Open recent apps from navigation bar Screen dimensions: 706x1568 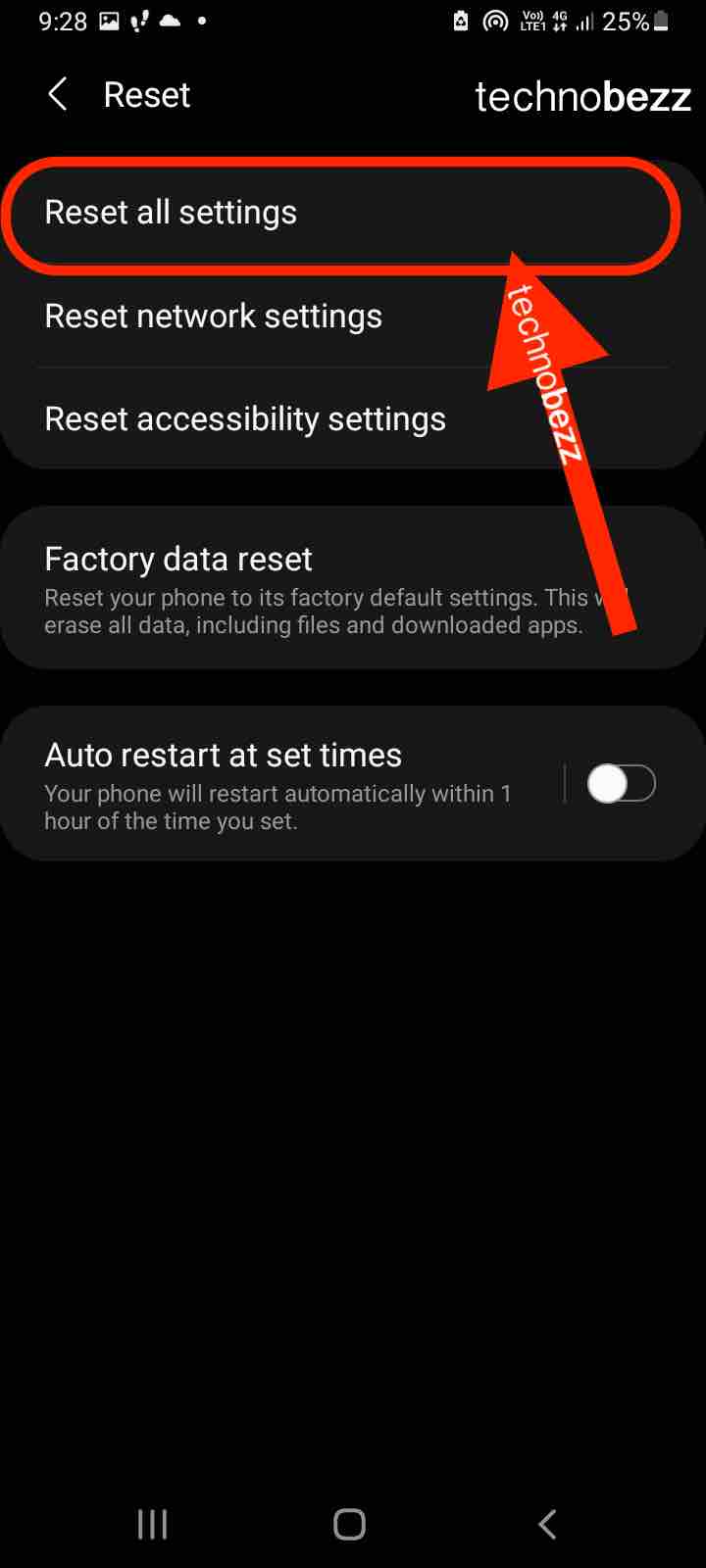pyautogui.click(x=152, y=1524)
